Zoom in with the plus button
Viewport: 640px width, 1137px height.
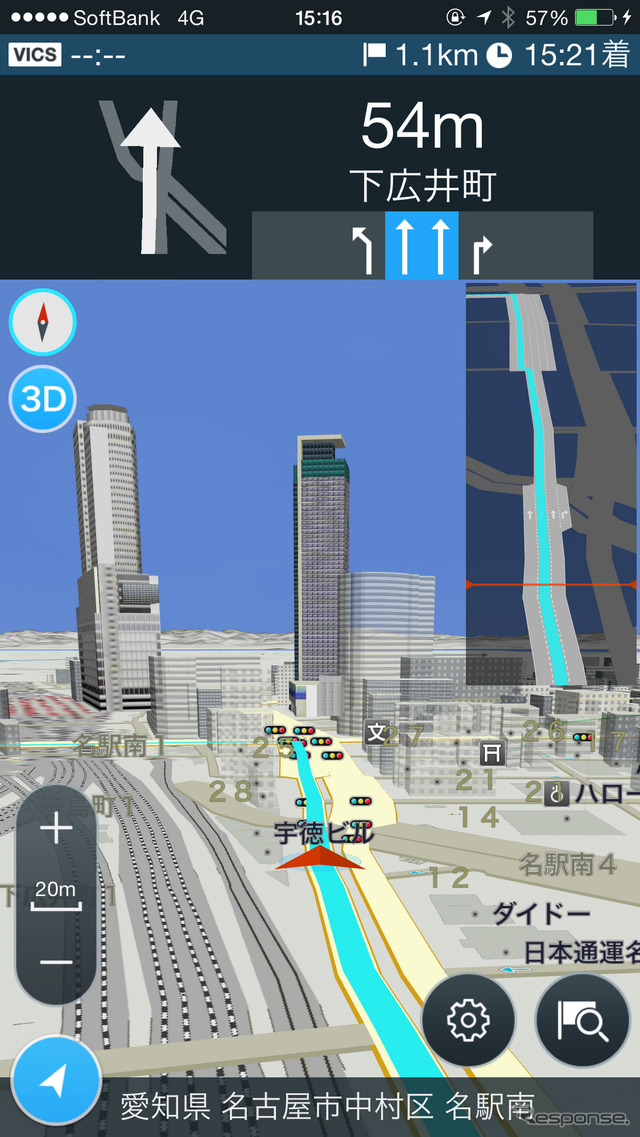pyautogui.click(x=56, y=828)
